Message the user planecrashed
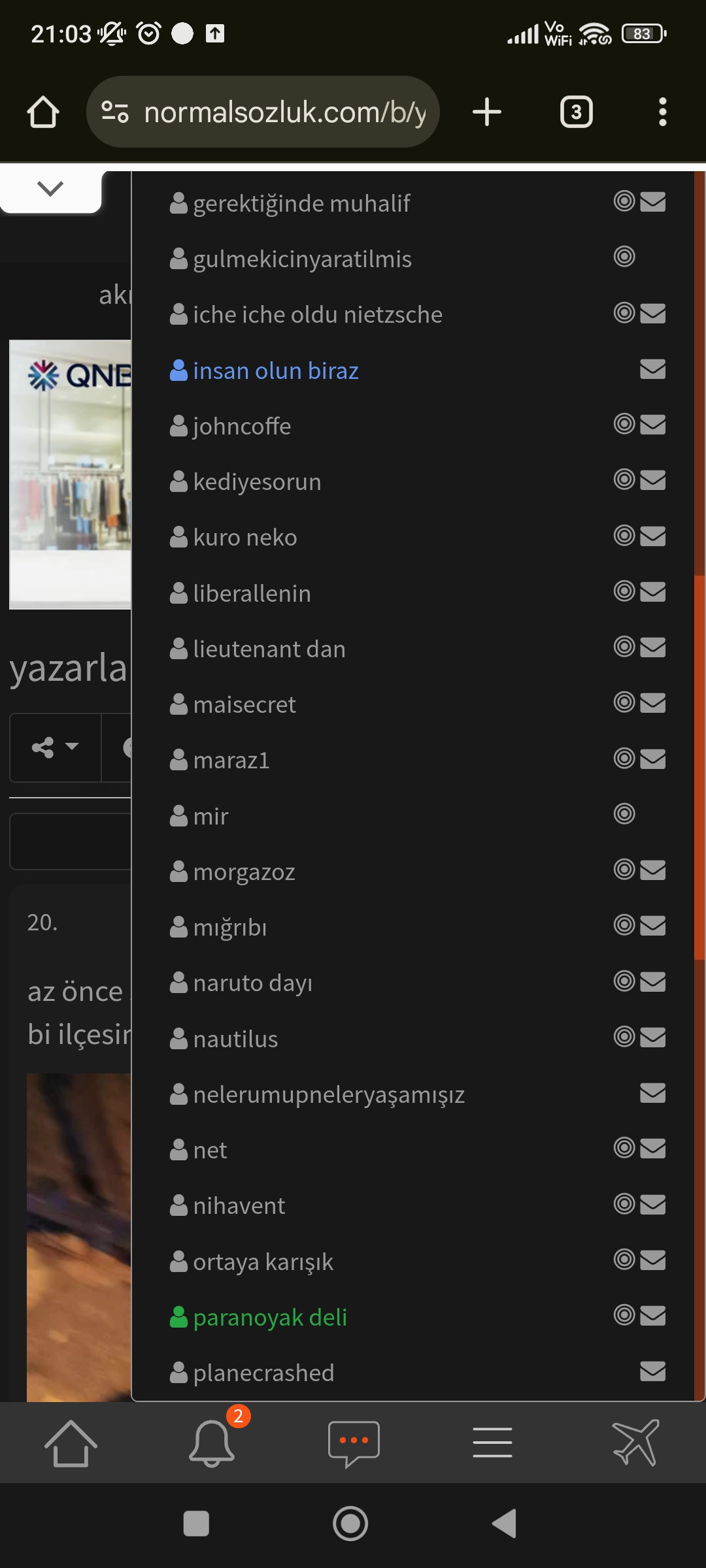706x1568 pixels. (x=652, y=1371)
